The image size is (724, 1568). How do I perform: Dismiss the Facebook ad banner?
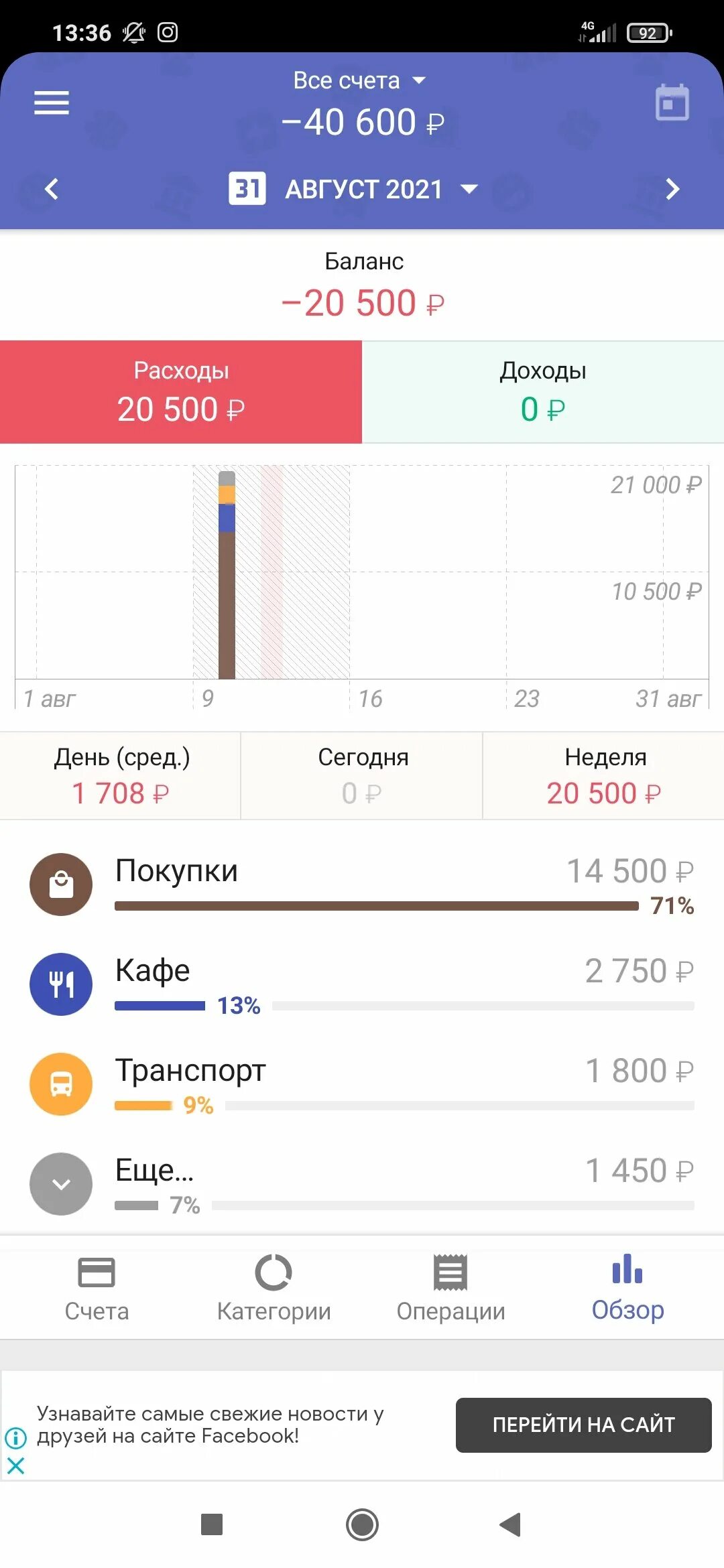tap(15, 1465)
